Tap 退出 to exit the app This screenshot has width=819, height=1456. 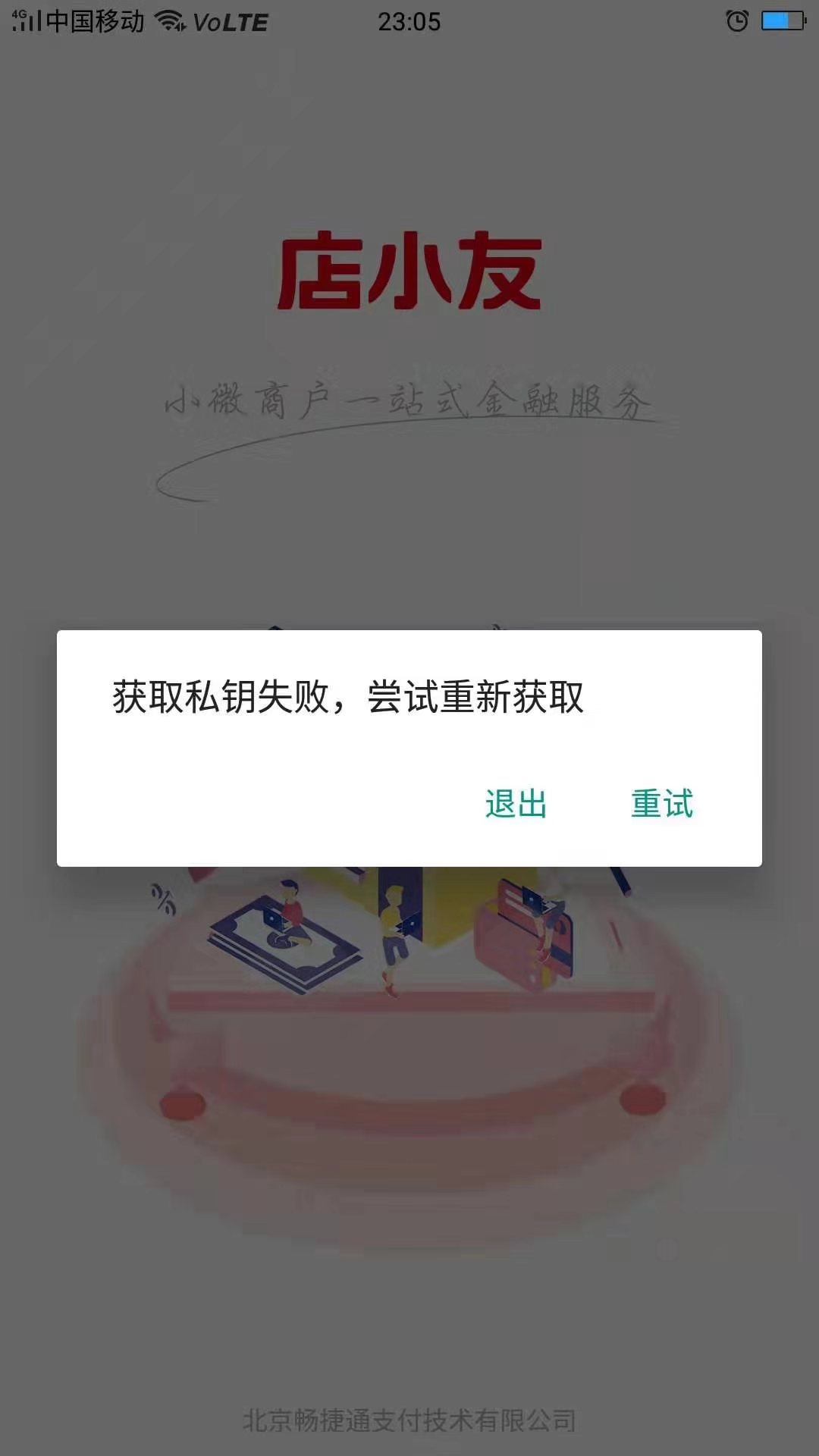[516, 804]
